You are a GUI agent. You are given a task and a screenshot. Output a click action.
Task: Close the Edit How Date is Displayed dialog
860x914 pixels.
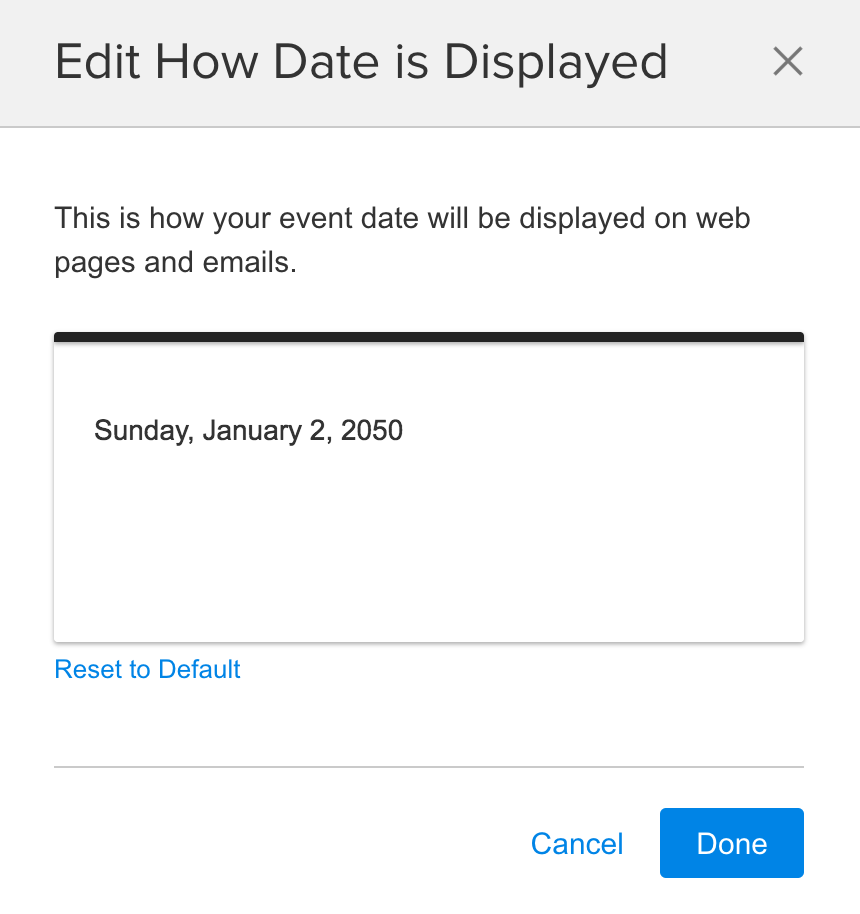coord(788,61)
